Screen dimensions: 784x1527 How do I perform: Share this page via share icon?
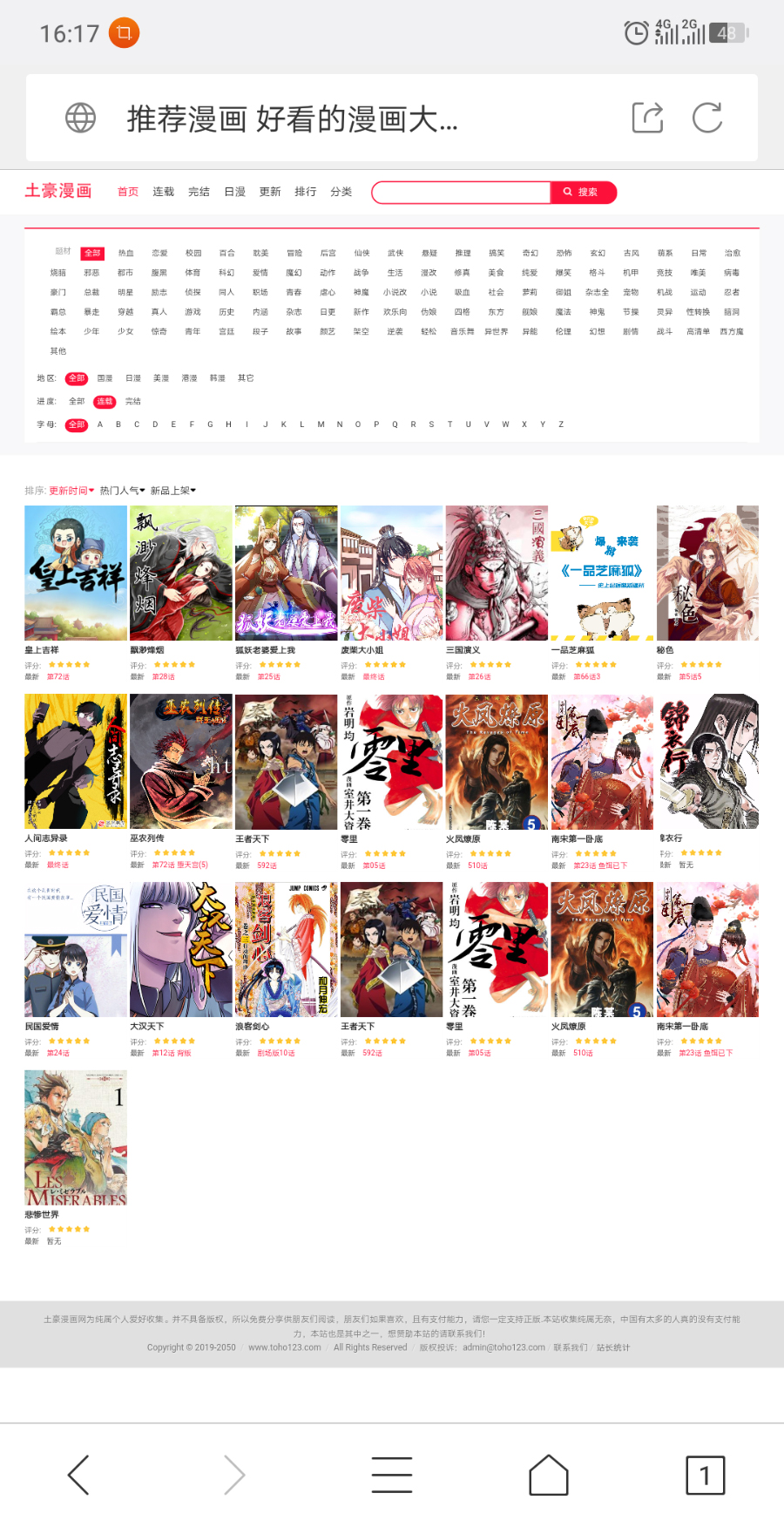click(x=647, y=118)
